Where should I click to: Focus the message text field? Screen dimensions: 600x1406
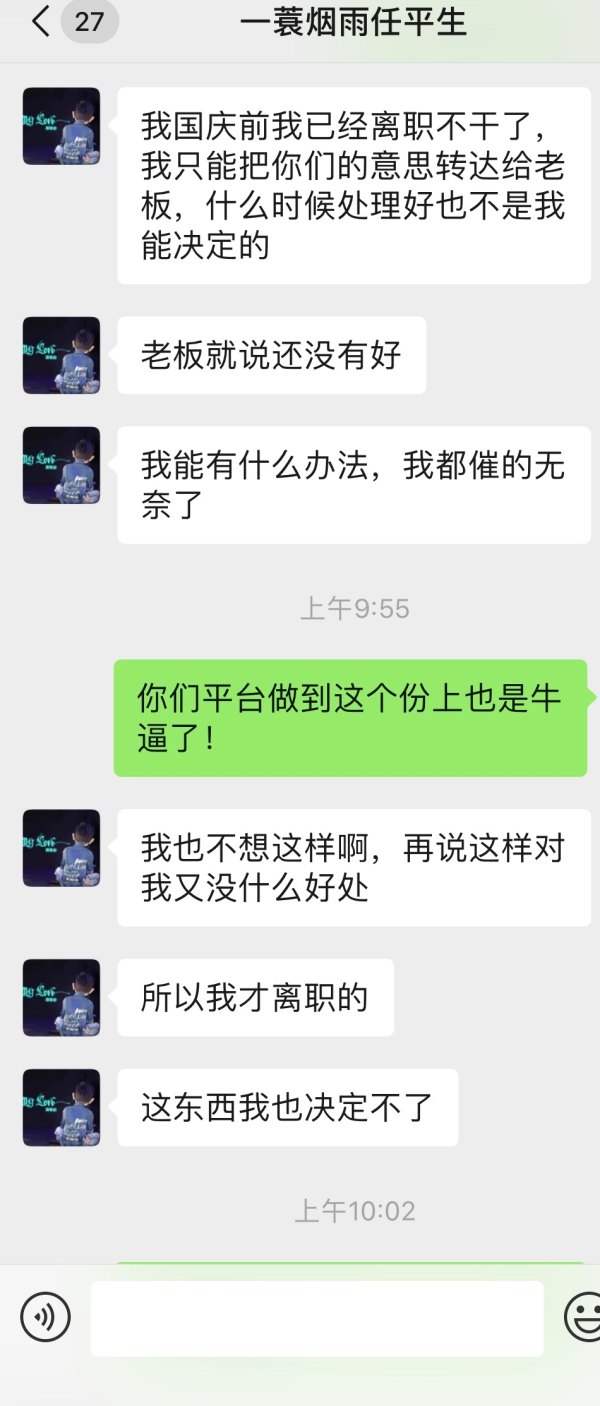click(x=317, y=1317)
